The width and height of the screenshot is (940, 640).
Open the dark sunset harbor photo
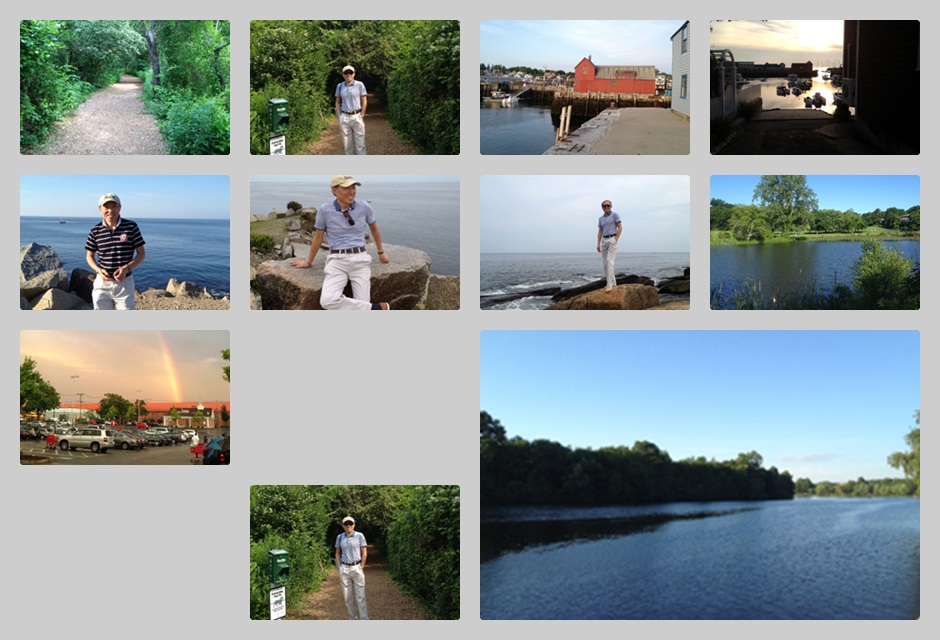tap(814, 87)
